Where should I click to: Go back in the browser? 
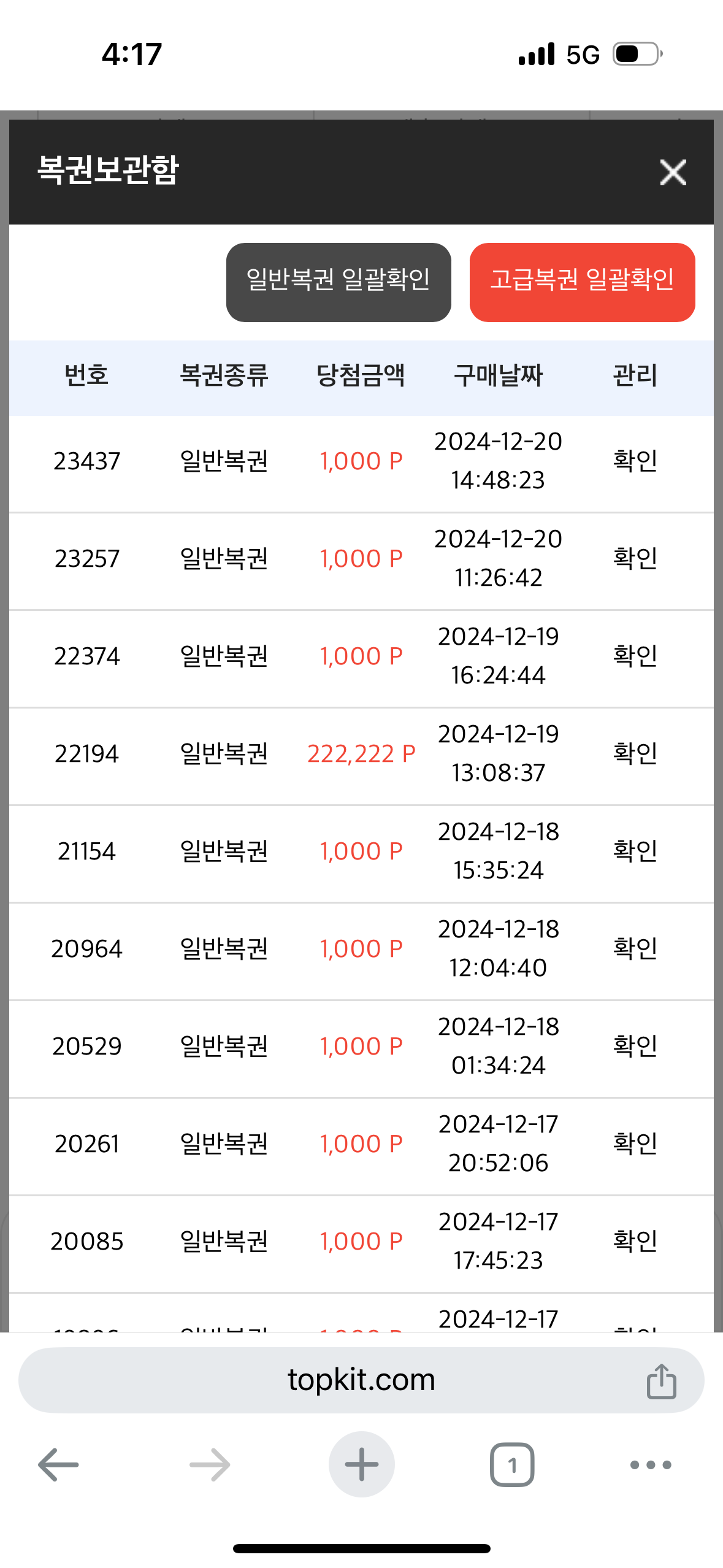[x=58, y=1465]
